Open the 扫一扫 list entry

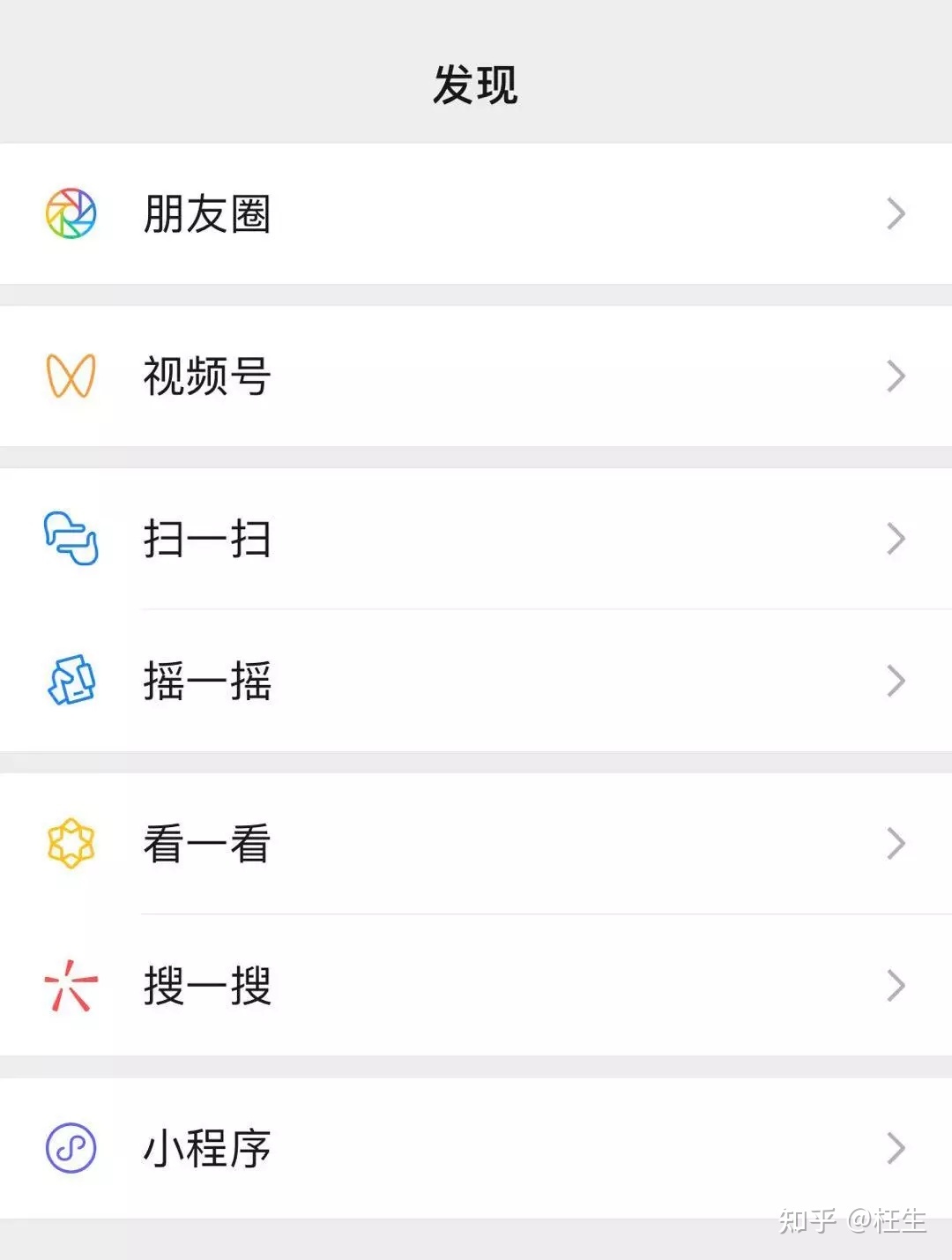[476, 538]
